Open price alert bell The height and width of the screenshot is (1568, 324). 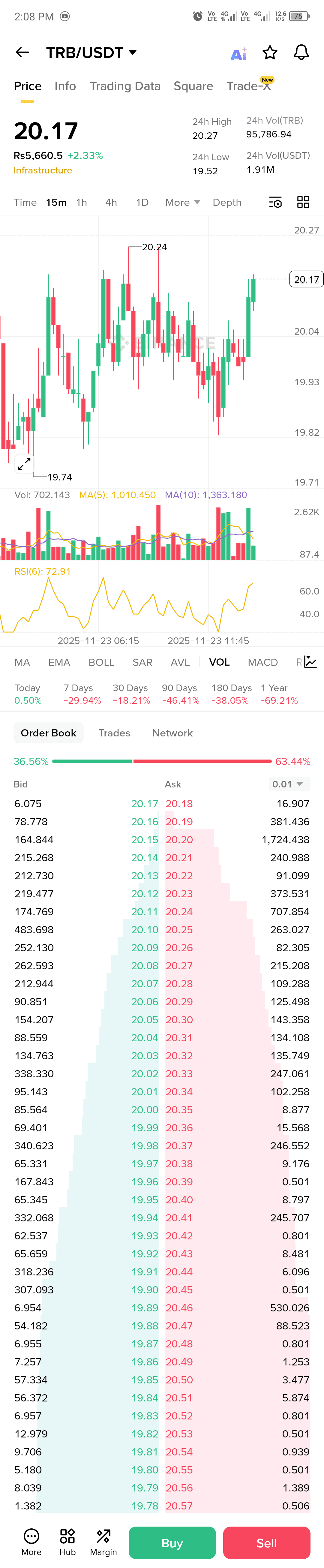pyautogui.click(x=301, y=53)
